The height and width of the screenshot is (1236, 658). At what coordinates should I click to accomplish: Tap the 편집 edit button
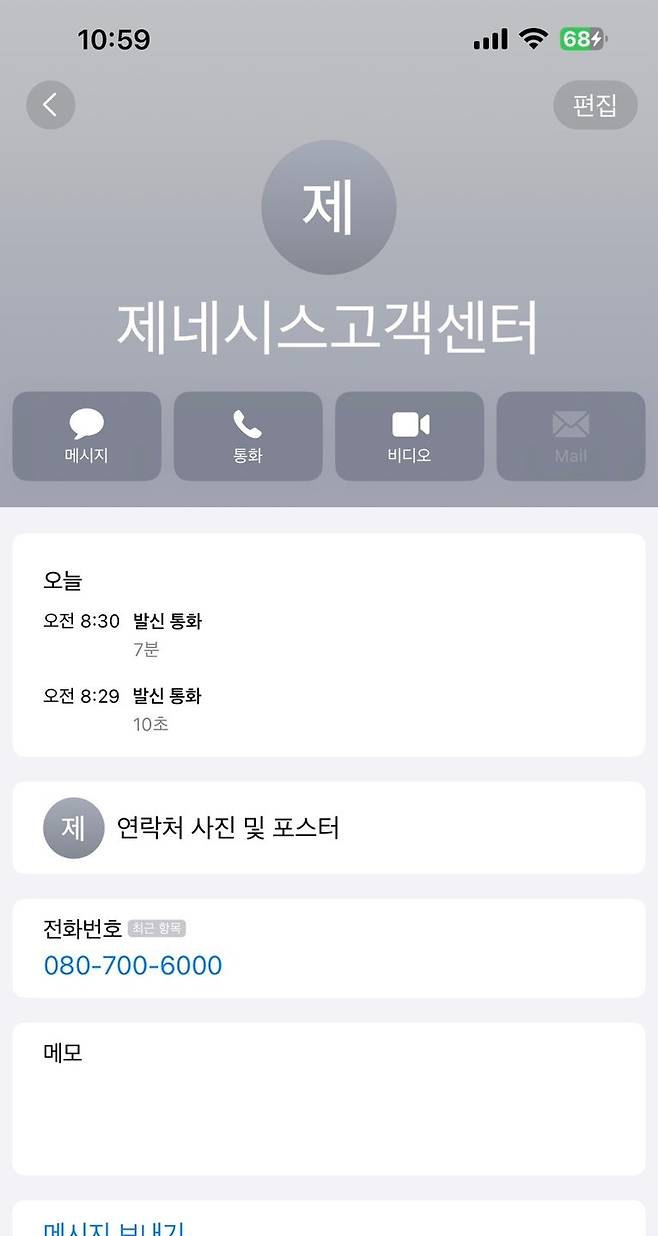pos(595,105)
